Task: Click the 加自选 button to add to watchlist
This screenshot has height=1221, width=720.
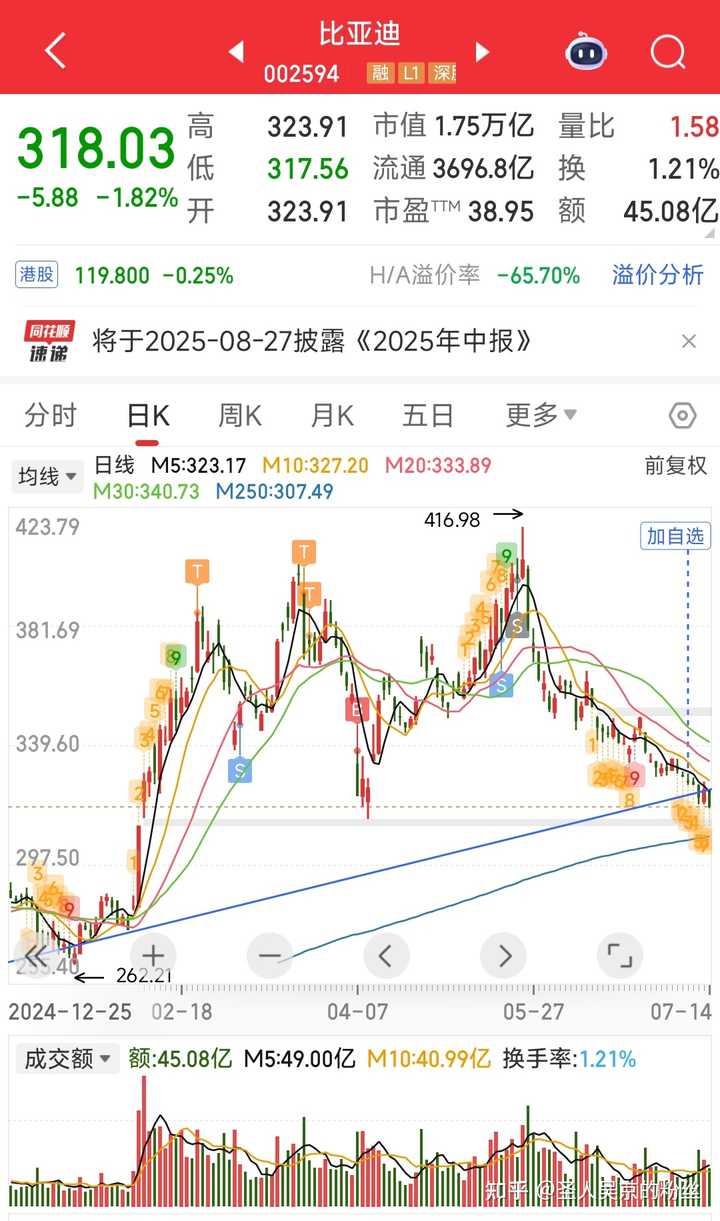Action: point(674,537)
